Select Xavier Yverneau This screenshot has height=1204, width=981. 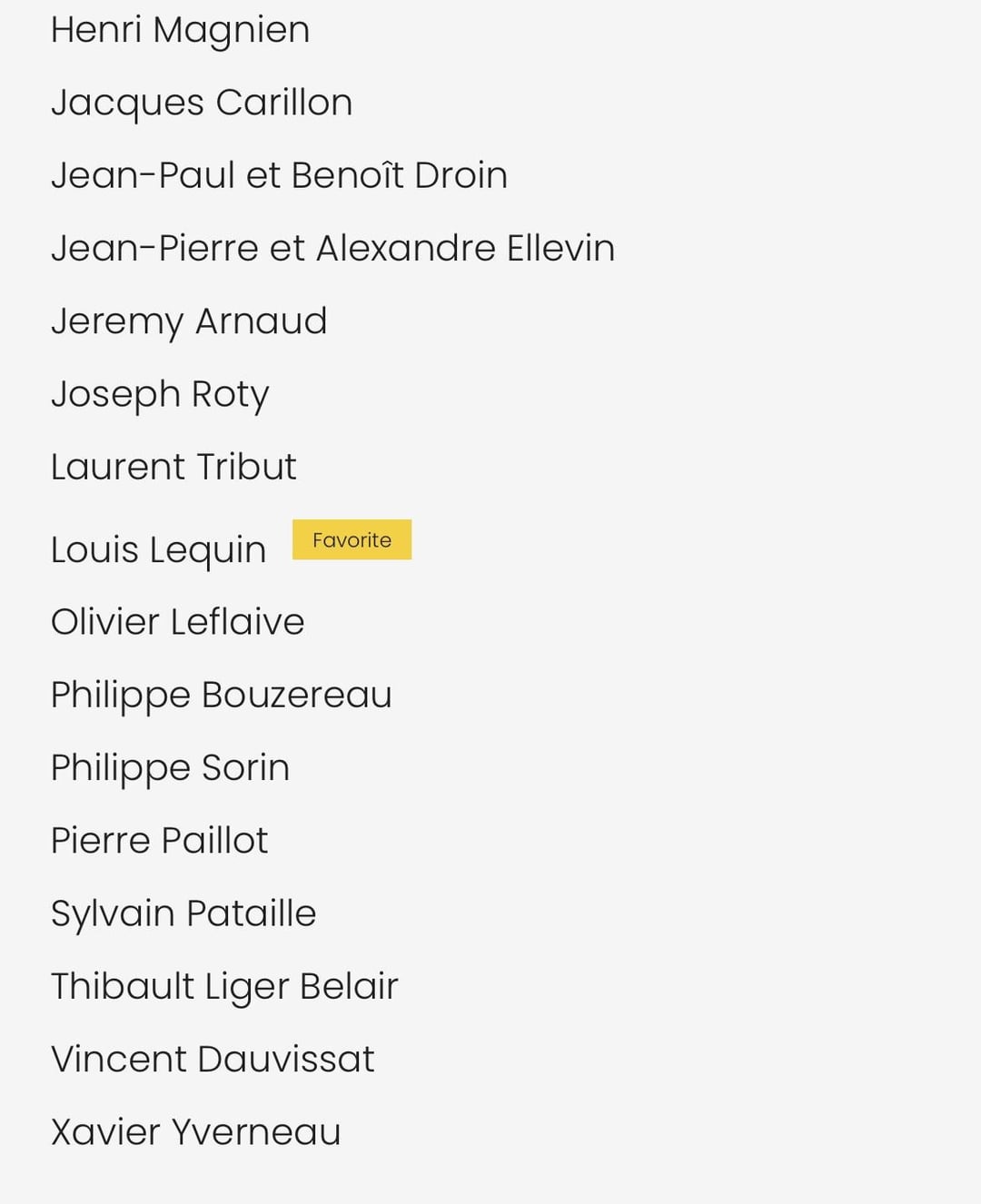(195, 1131)
